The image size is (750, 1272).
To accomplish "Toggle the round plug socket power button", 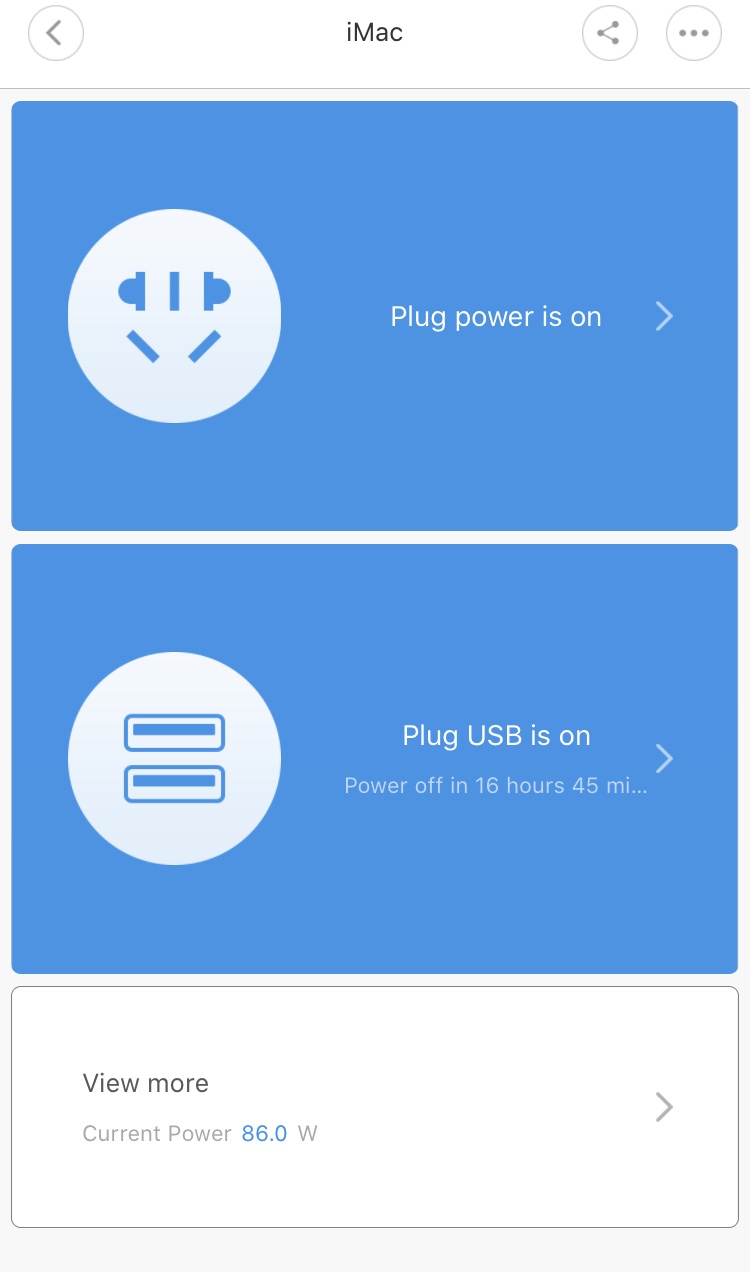I will [x=174, y=316].
